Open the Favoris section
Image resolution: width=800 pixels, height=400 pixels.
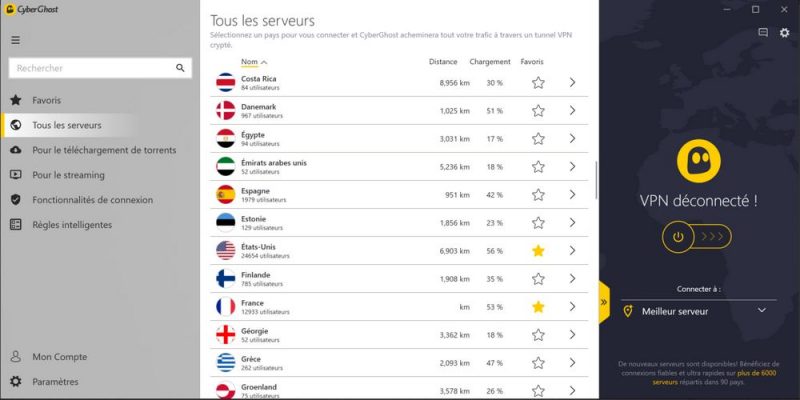click(x=46, y=100)
